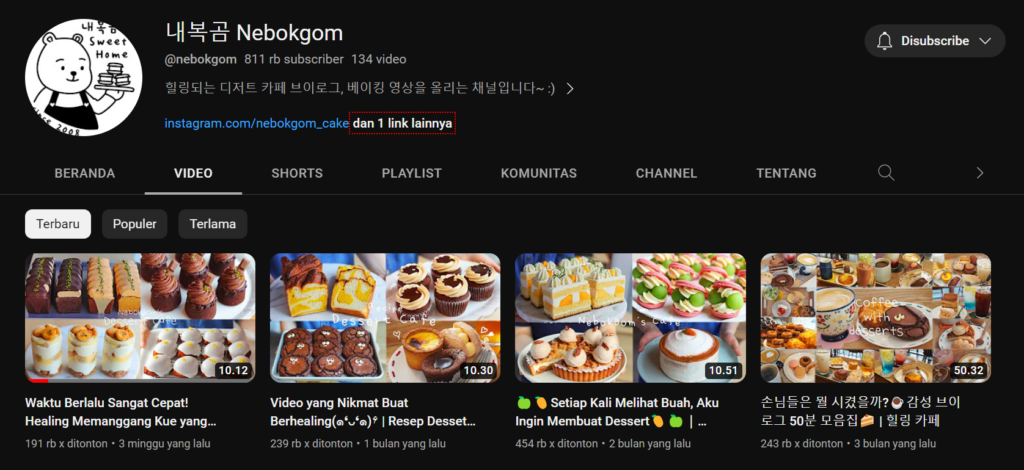Expand the channel description chevron

pyautogui.click(x=570, y=88)
